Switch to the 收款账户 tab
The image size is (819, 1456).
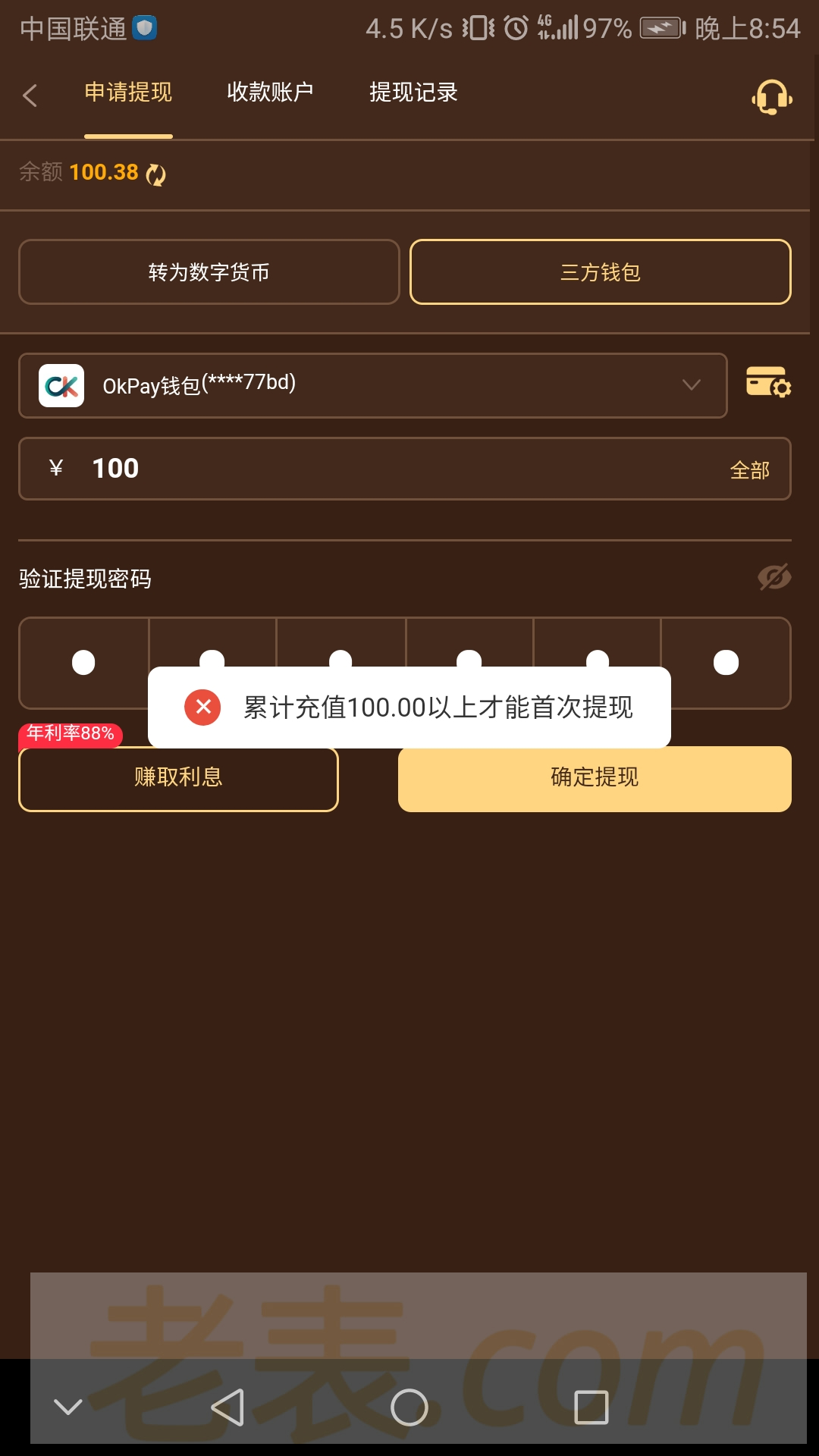pos(270,93)
